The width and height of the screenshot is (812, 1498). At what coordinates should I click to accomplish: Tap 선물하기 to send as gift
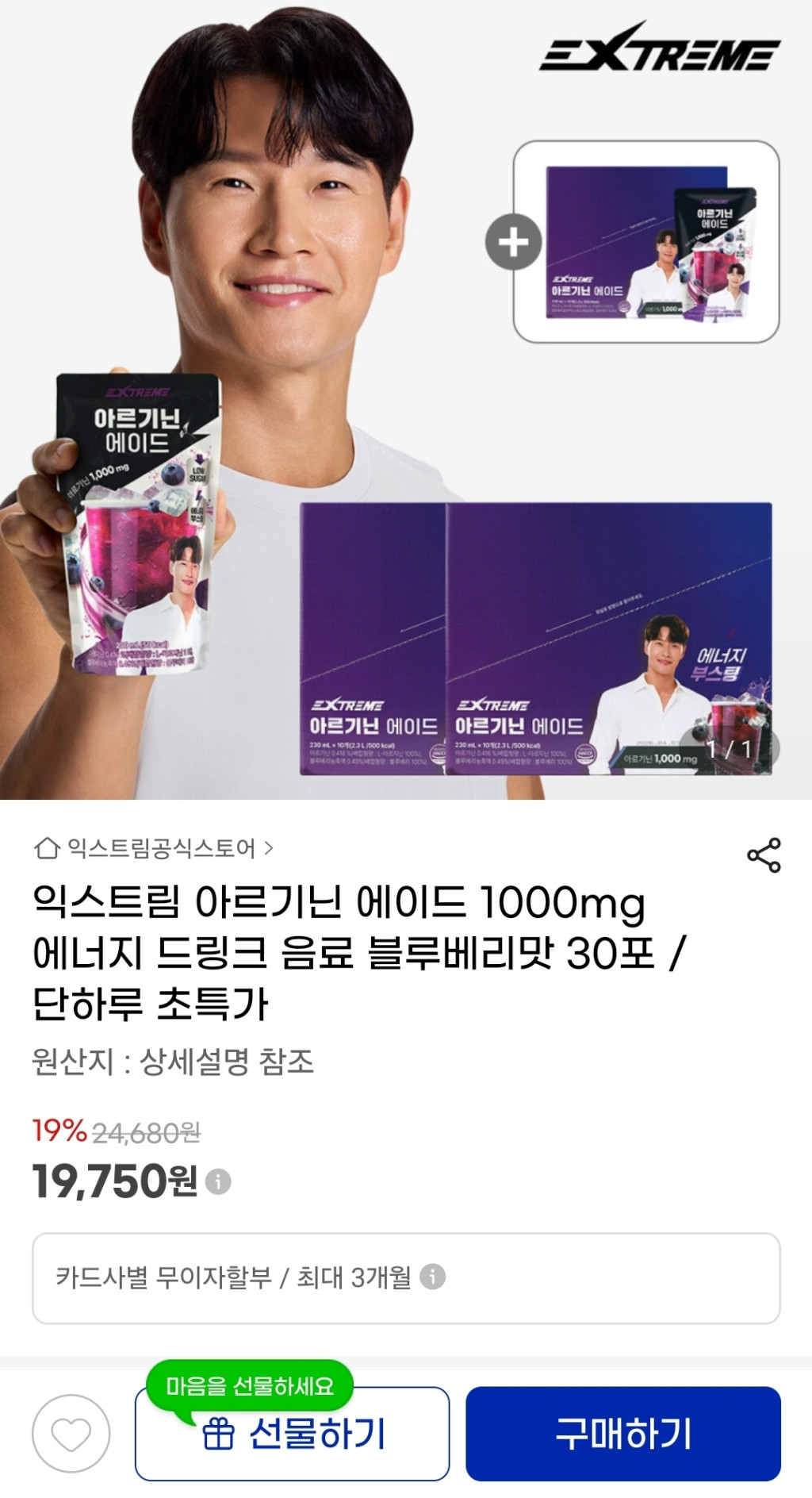(293, 1434)
